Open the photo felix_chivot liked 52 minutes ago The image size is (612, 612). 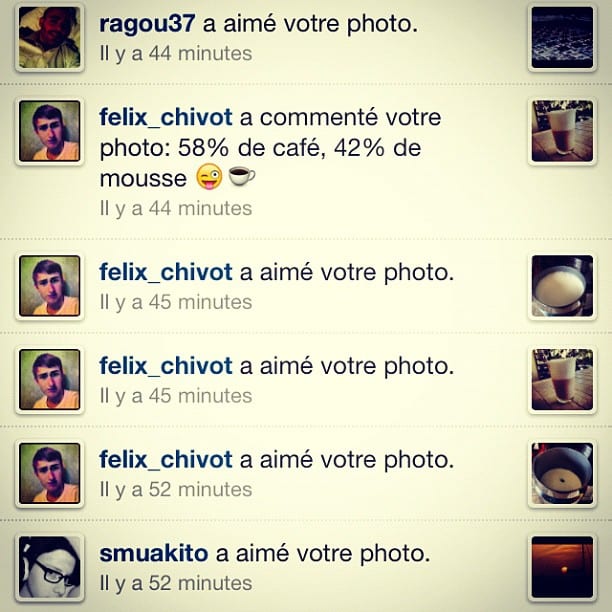(x=562, y=473)
